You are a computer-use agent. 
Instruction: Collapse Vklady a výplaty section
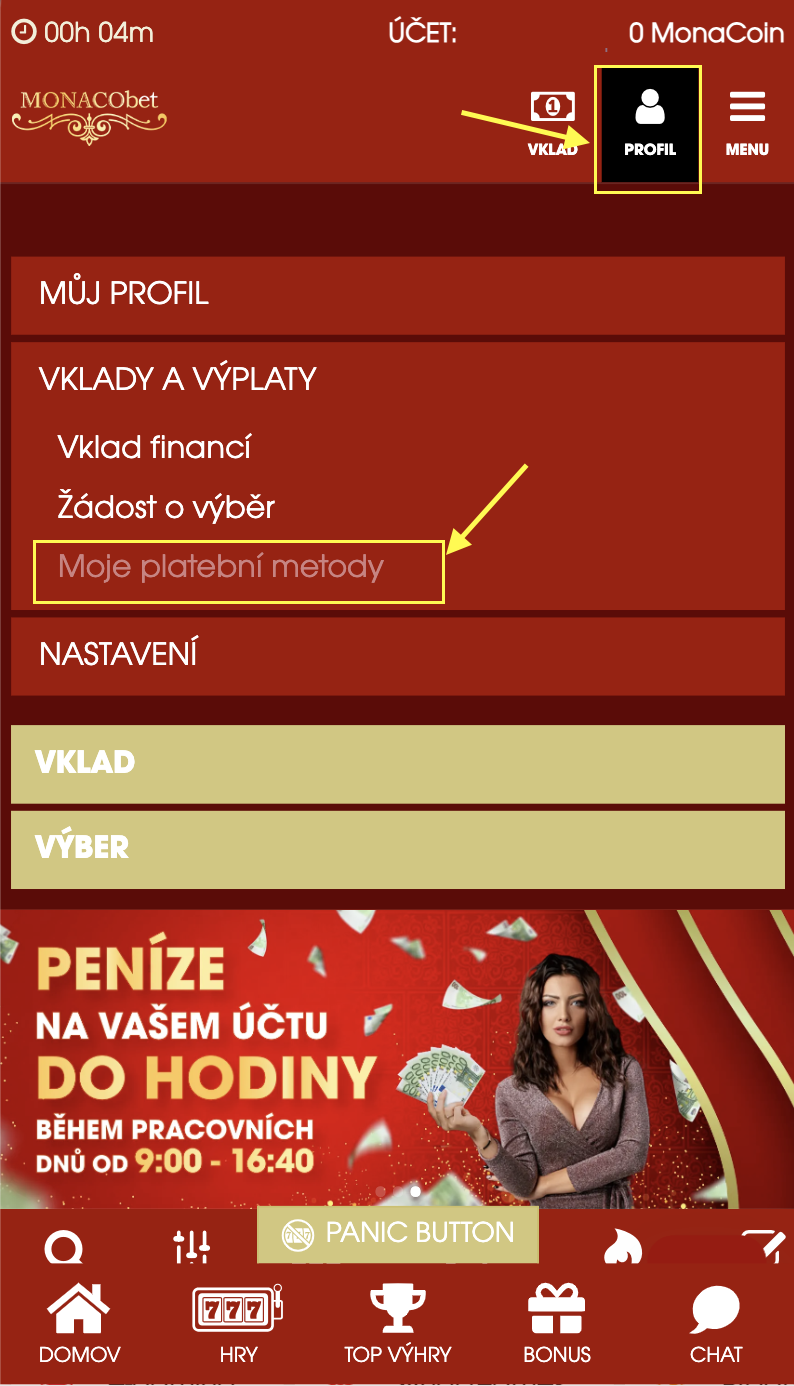coord(398,379)
